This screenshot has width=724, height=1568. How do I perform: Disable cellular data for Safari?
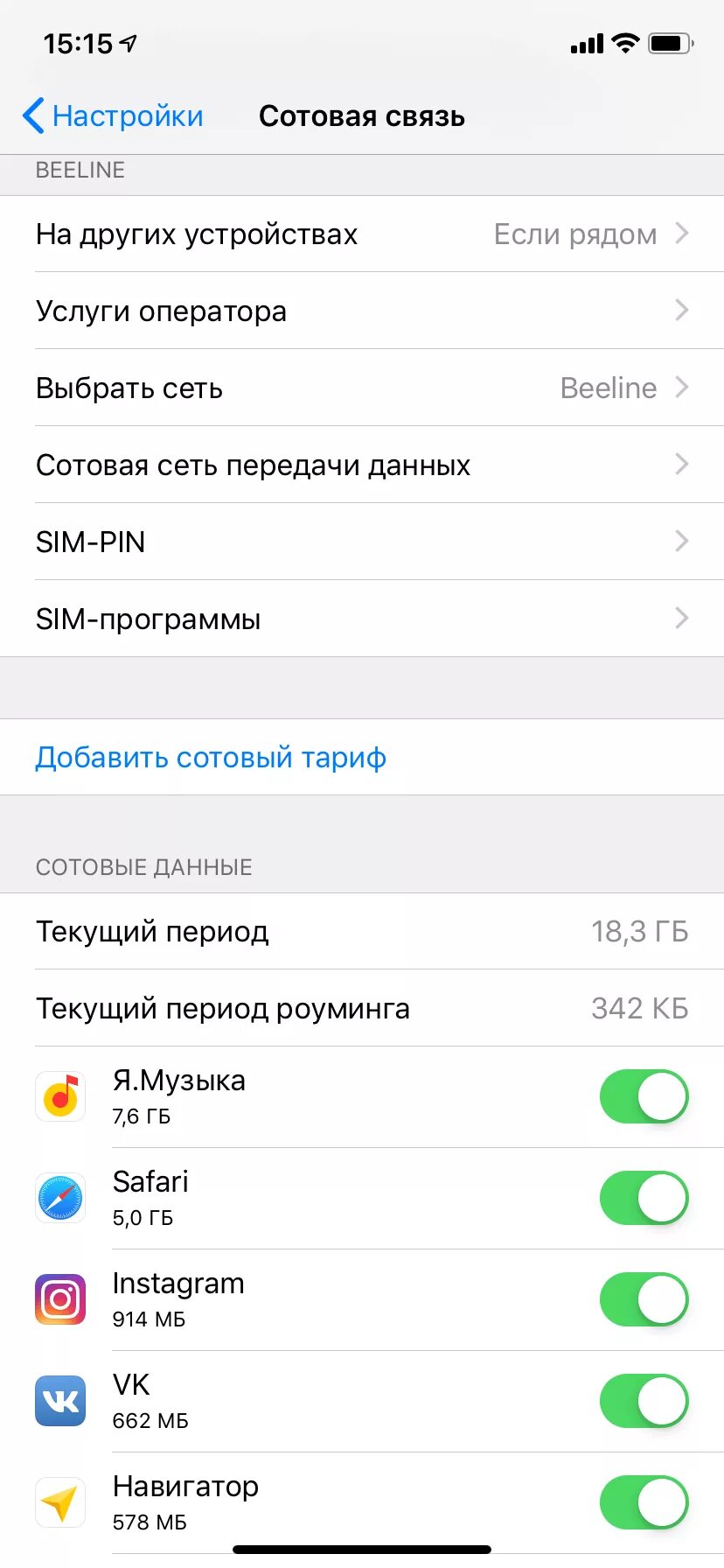(x=644, y=1198)
